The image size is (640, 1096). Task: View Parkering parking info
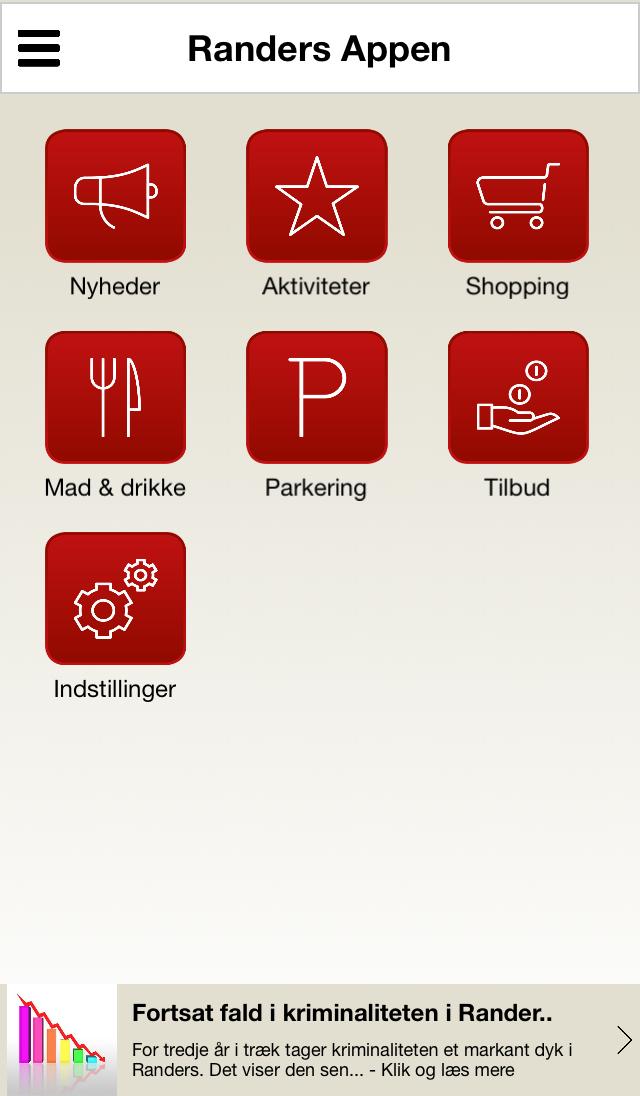[316, 397]
